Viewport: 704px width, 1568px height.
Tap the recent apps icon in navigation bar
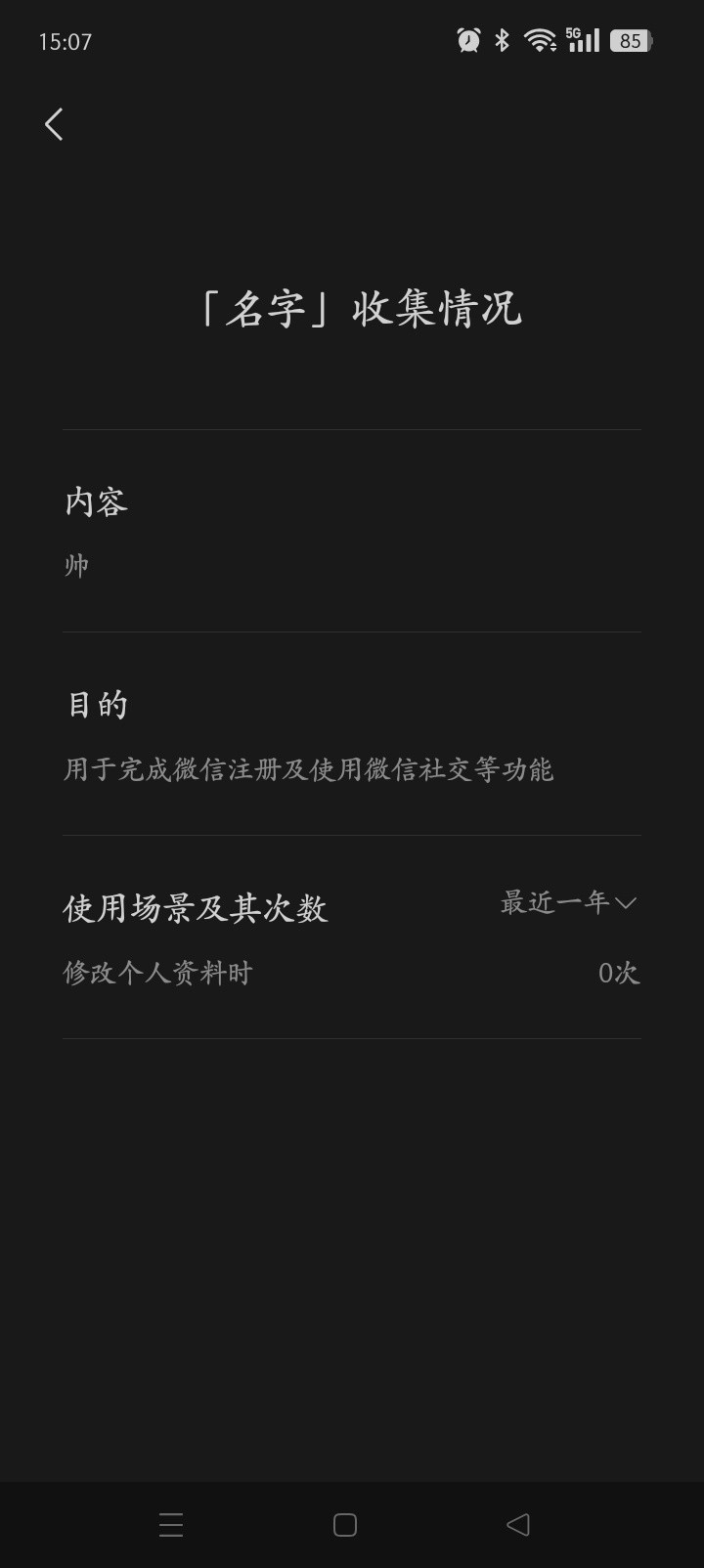[172, 1524]
